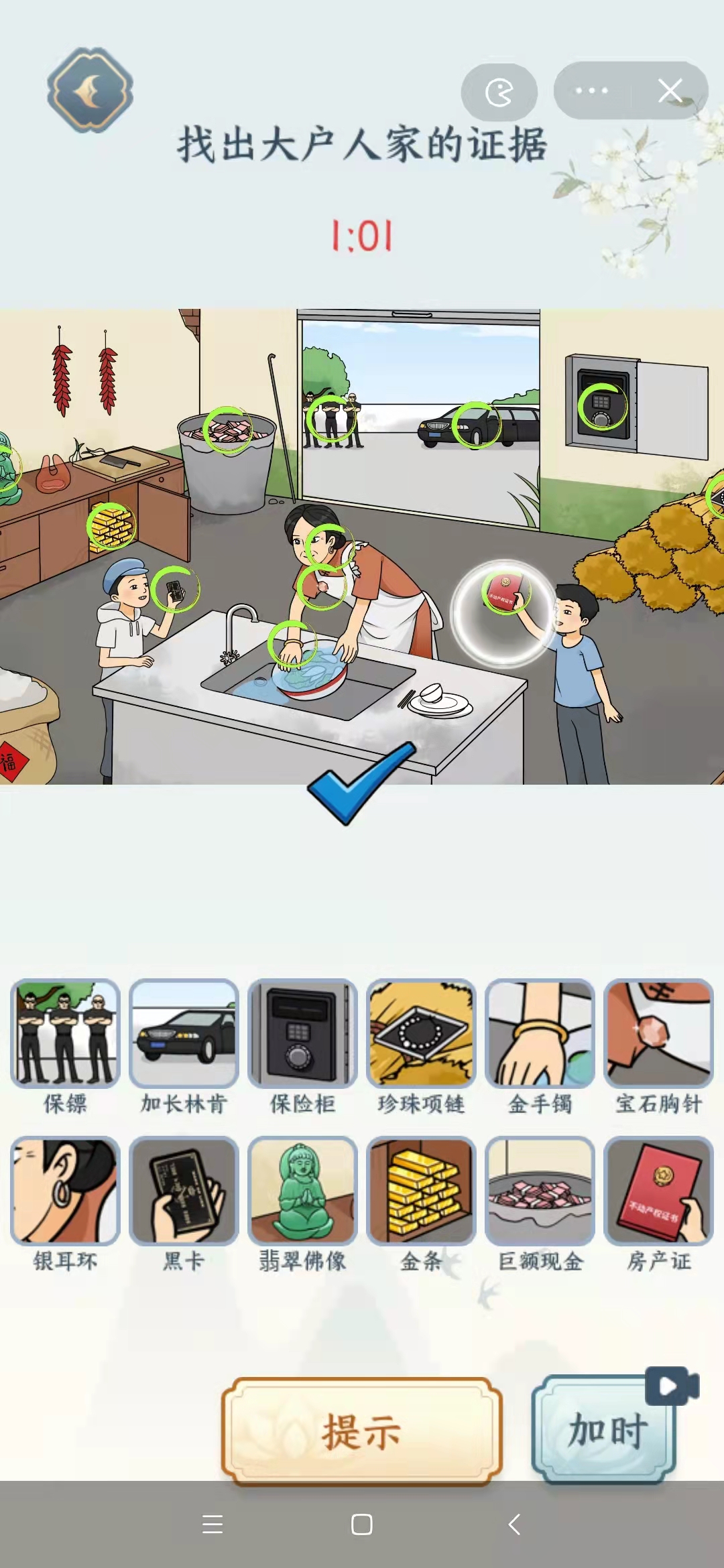This screenshot has height=1568, width=724.
Task: Tap the game icon beside the menu capsule
Action: [499, 92]
